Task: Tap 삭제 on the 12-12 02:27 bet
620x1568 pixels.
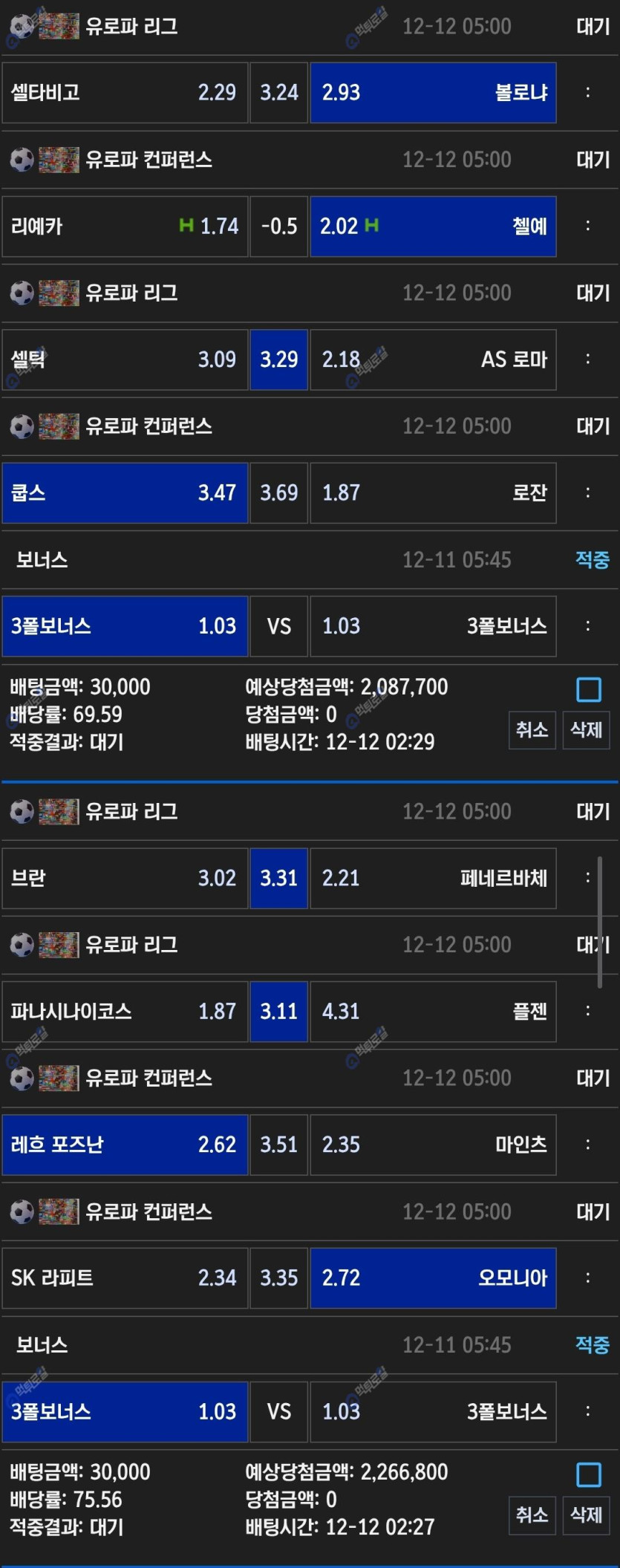Action: coord(586,1515)
